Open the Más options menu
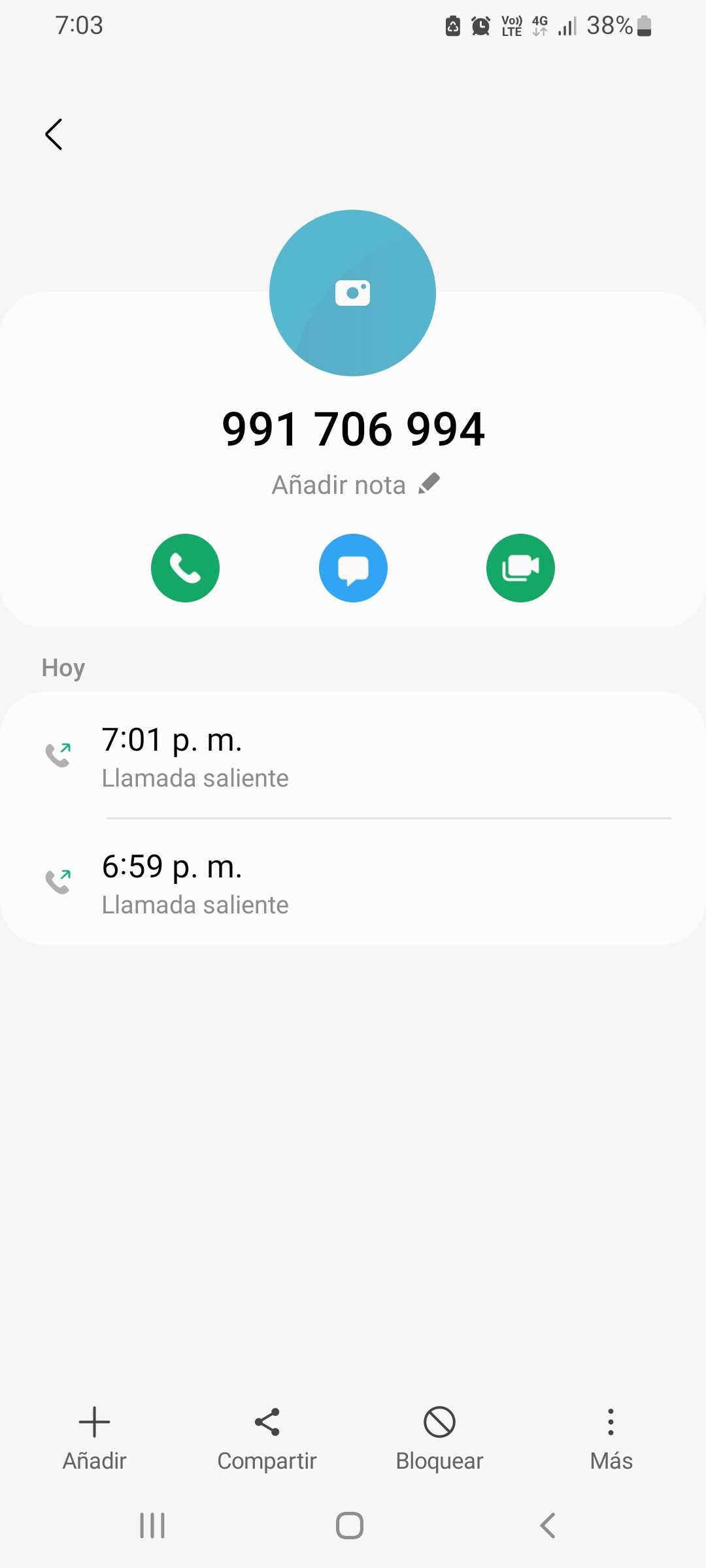The image size is (706, 1568). coord(611,1438)
